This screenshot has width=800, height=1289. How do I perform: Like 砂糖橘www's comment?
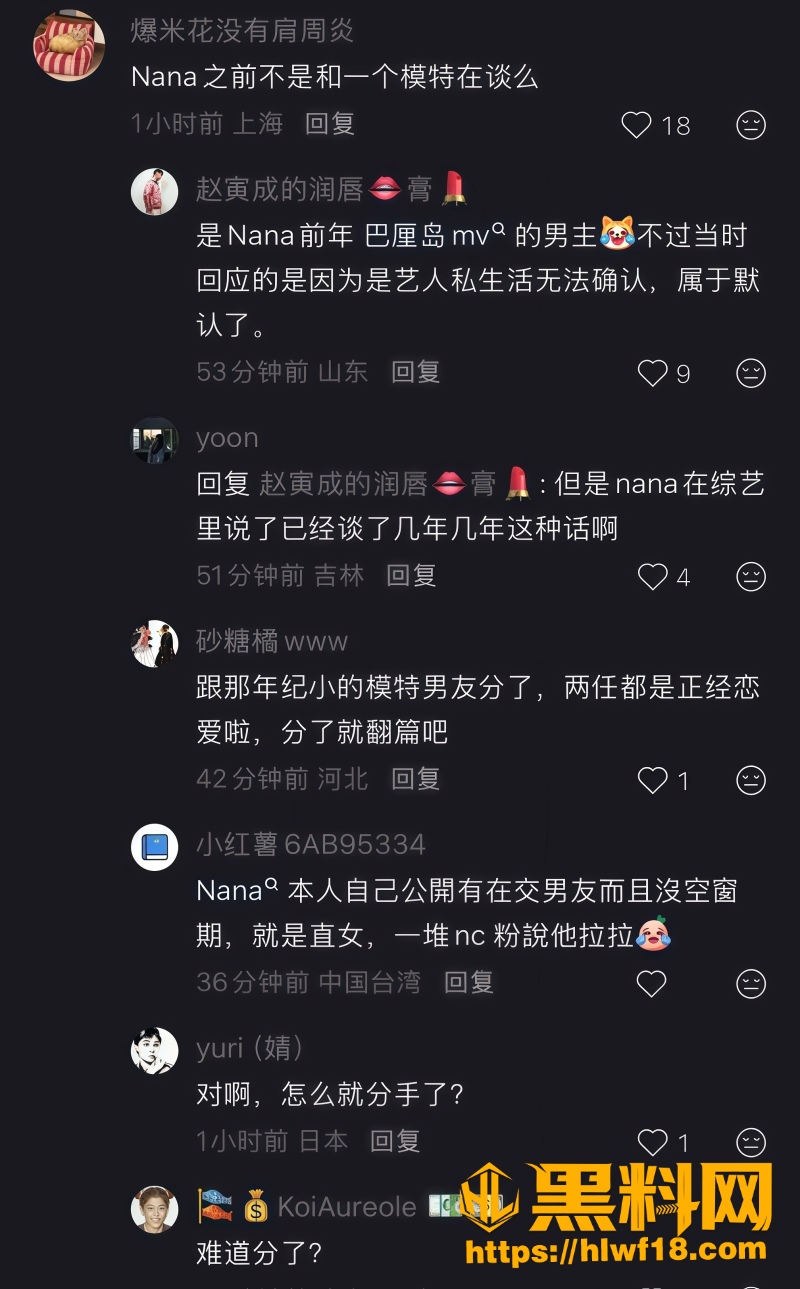[x=653, y=781]
